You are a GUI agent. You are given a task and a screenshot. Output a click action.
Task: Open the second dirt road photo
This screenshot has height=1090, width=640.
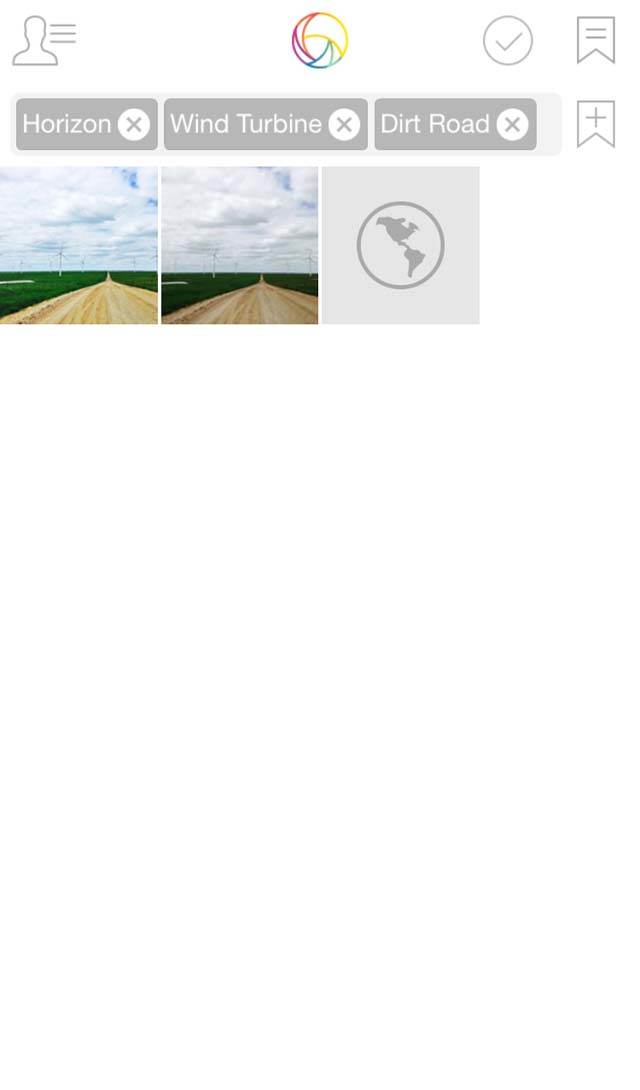point(240,245)
